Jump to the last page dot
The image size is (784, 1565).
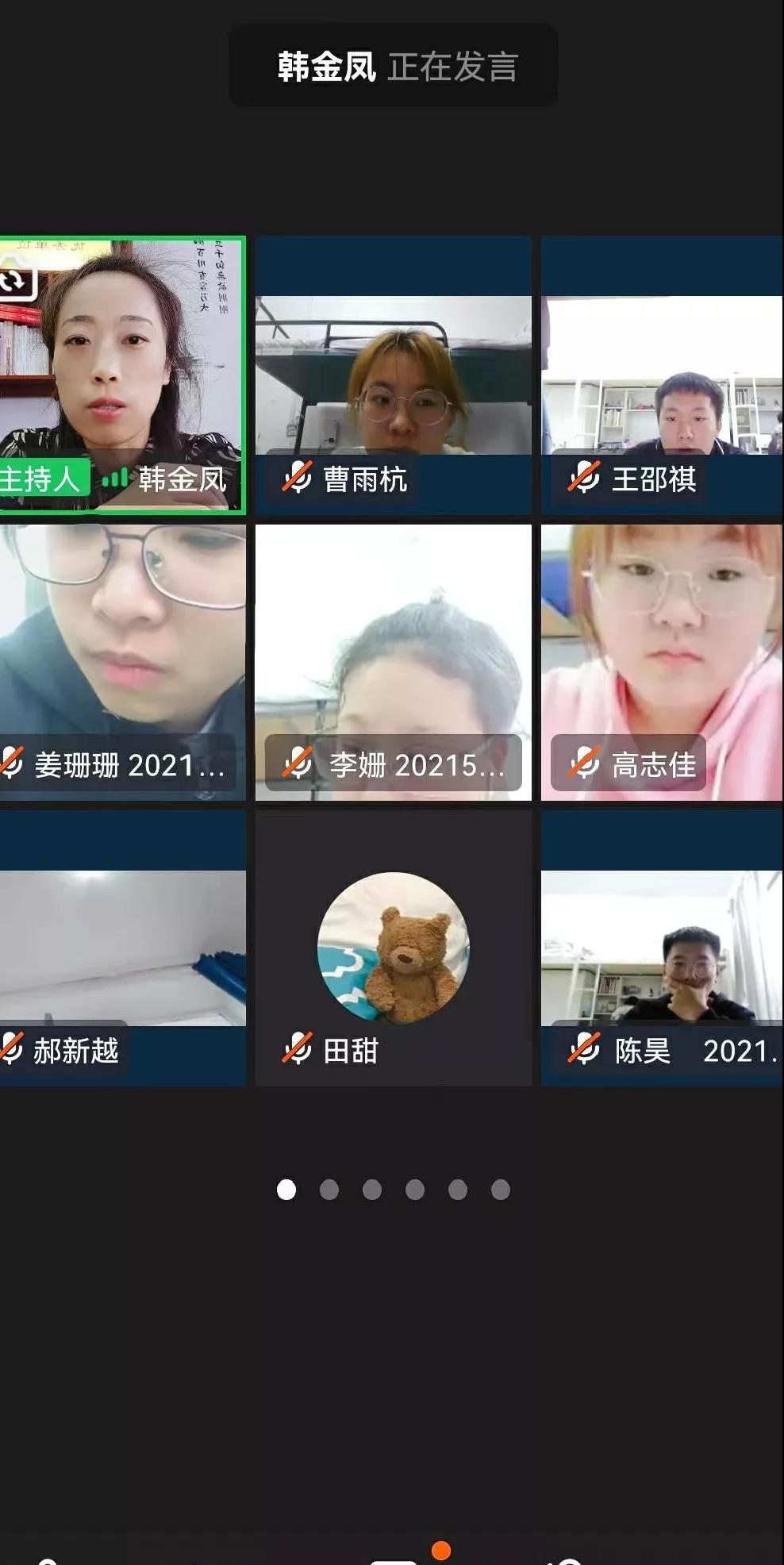[x=501, y=1190]
